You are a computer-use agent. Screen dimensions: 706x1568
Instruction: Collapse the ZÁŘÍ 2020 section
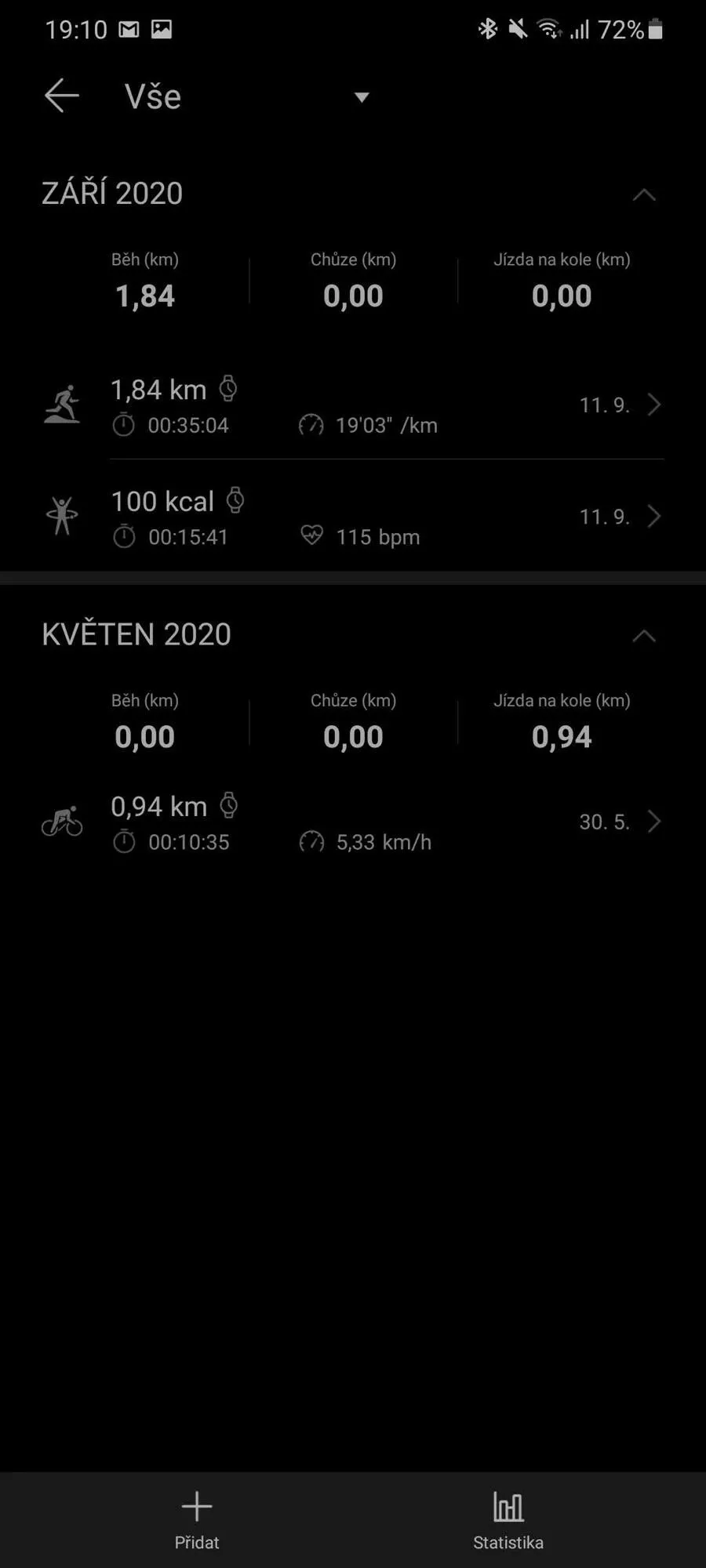(x=644, y=194)
